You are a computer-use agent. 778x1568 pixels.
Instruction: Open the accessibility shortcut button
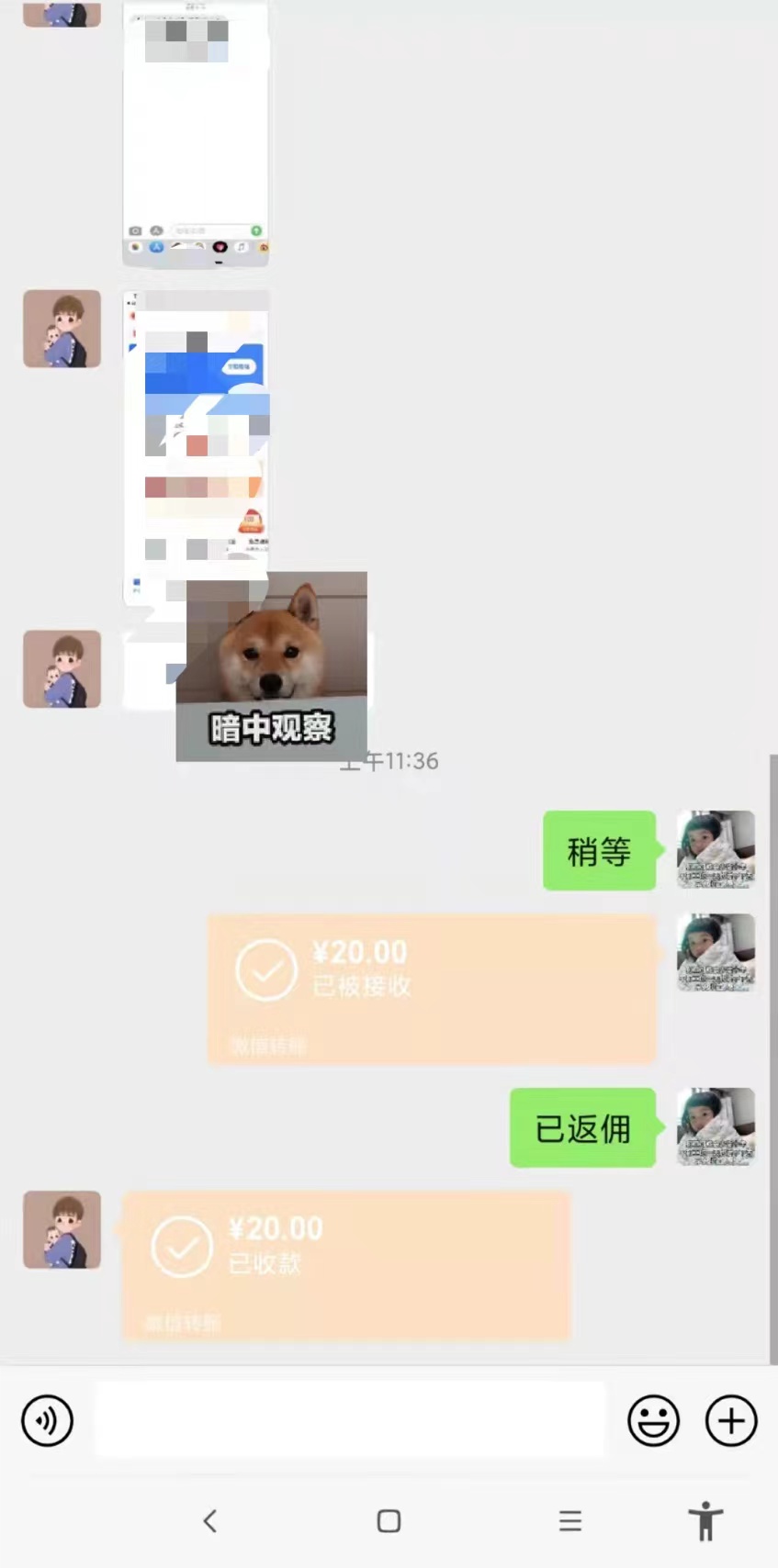(x=705, y=1521)
